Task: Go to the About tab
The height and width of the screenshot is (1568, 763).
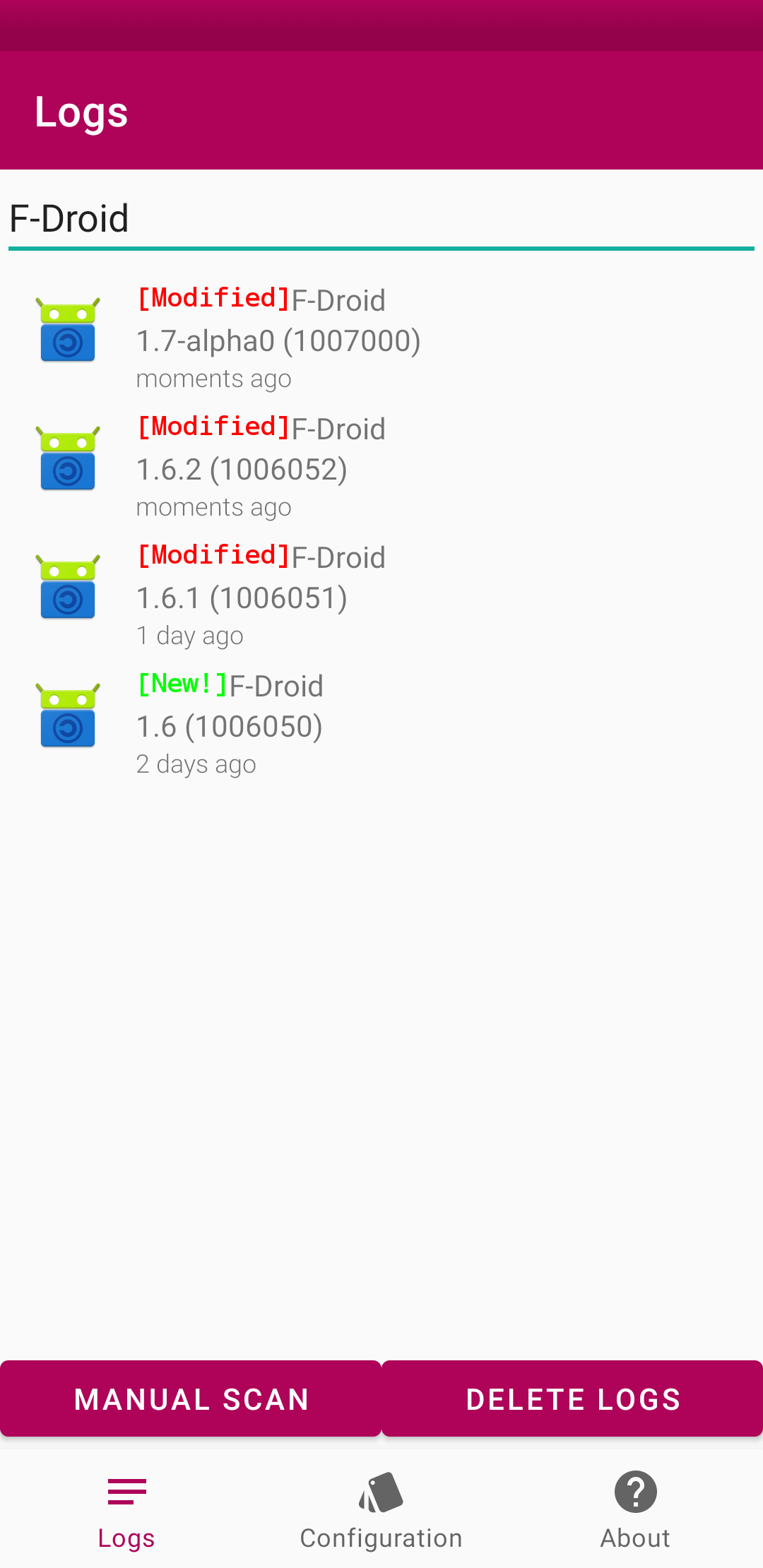Action: [635, 1510]
